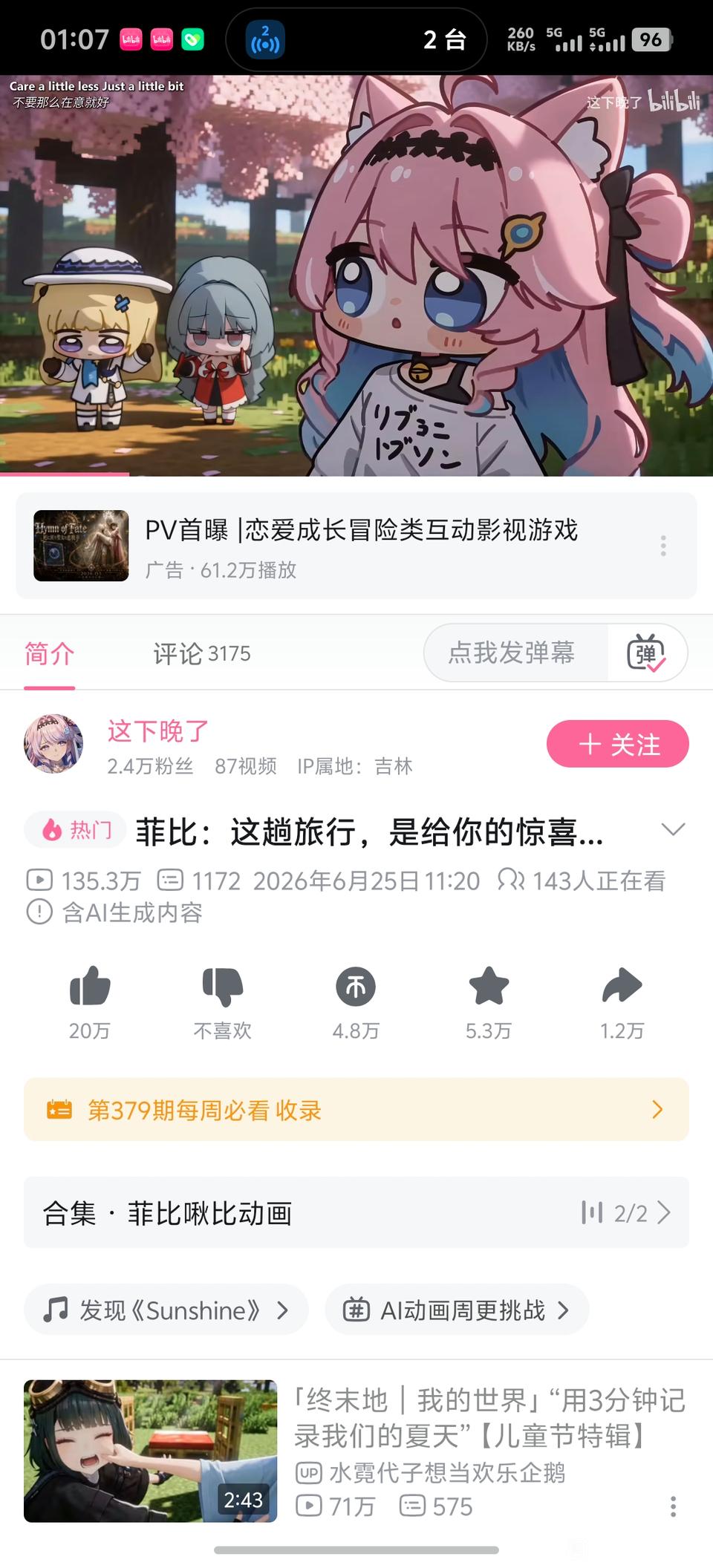
Task: Toggle the danmaku display switch
Action: [647, 653]
